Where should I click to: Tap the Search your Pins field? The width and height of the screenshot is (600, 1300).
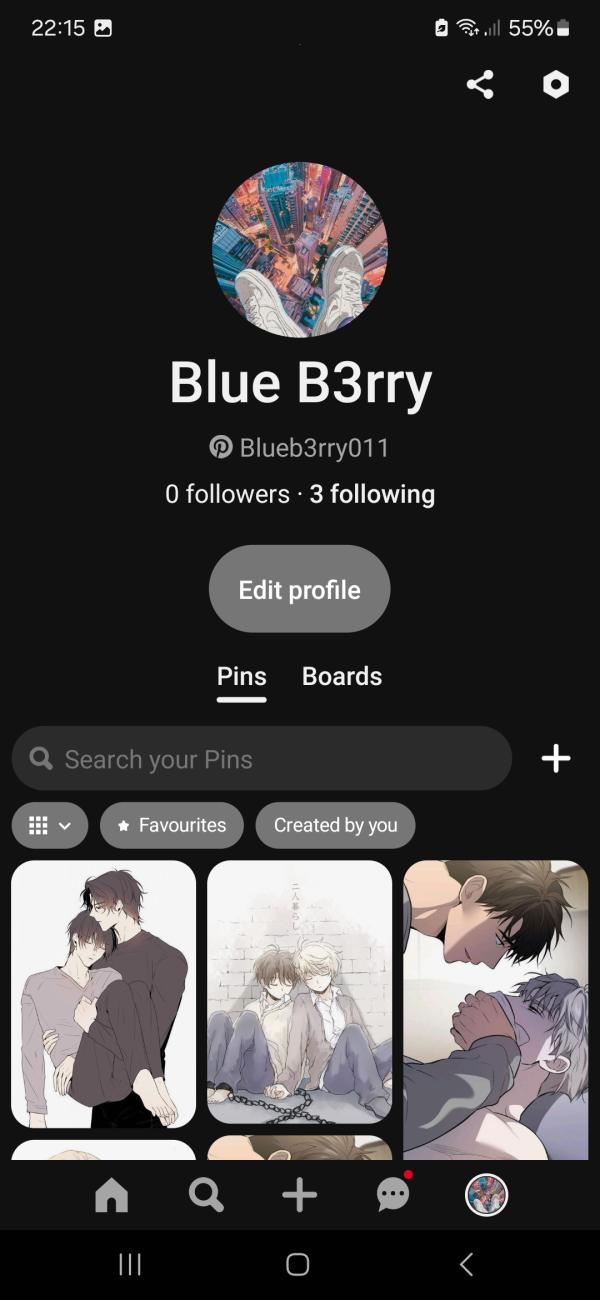click(x=261, y=759)
